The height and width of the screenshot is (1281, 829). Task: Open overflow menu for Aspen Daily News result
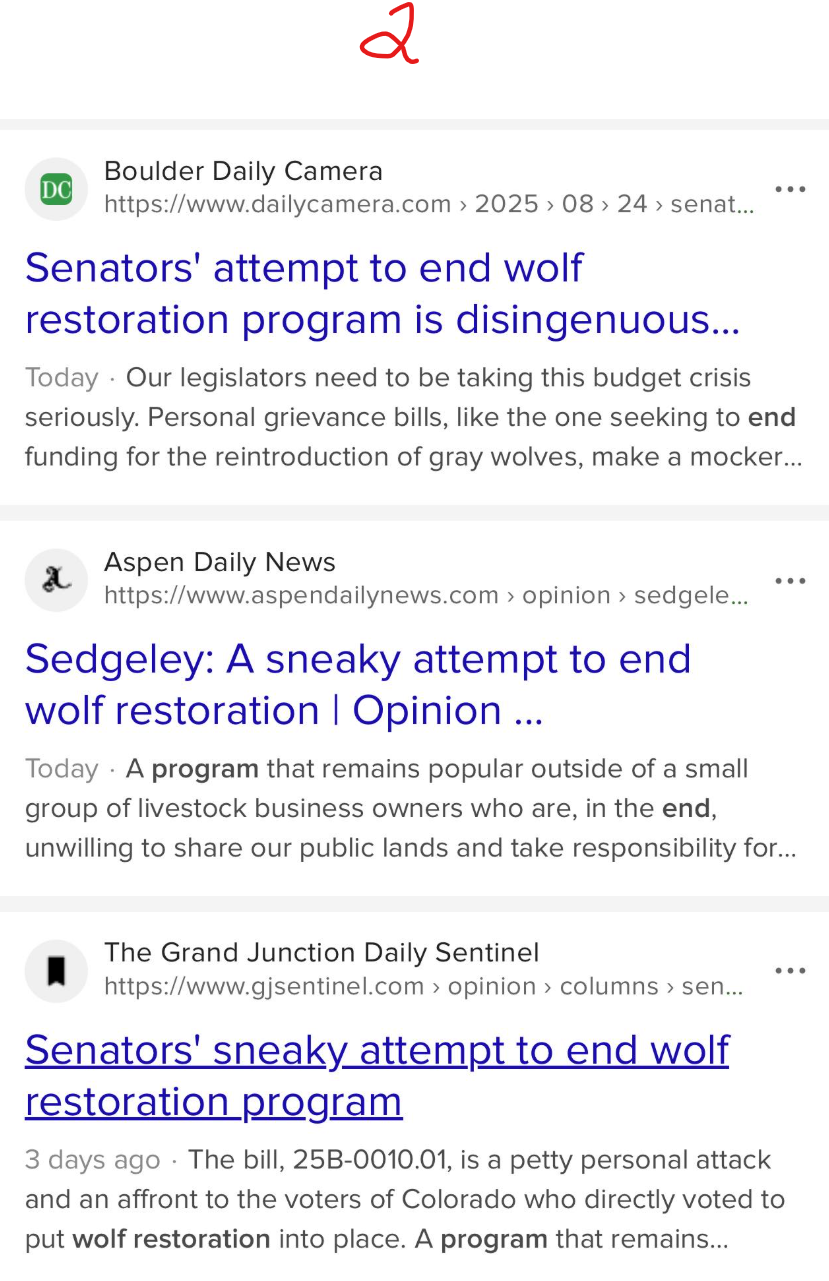pos(790,580)
